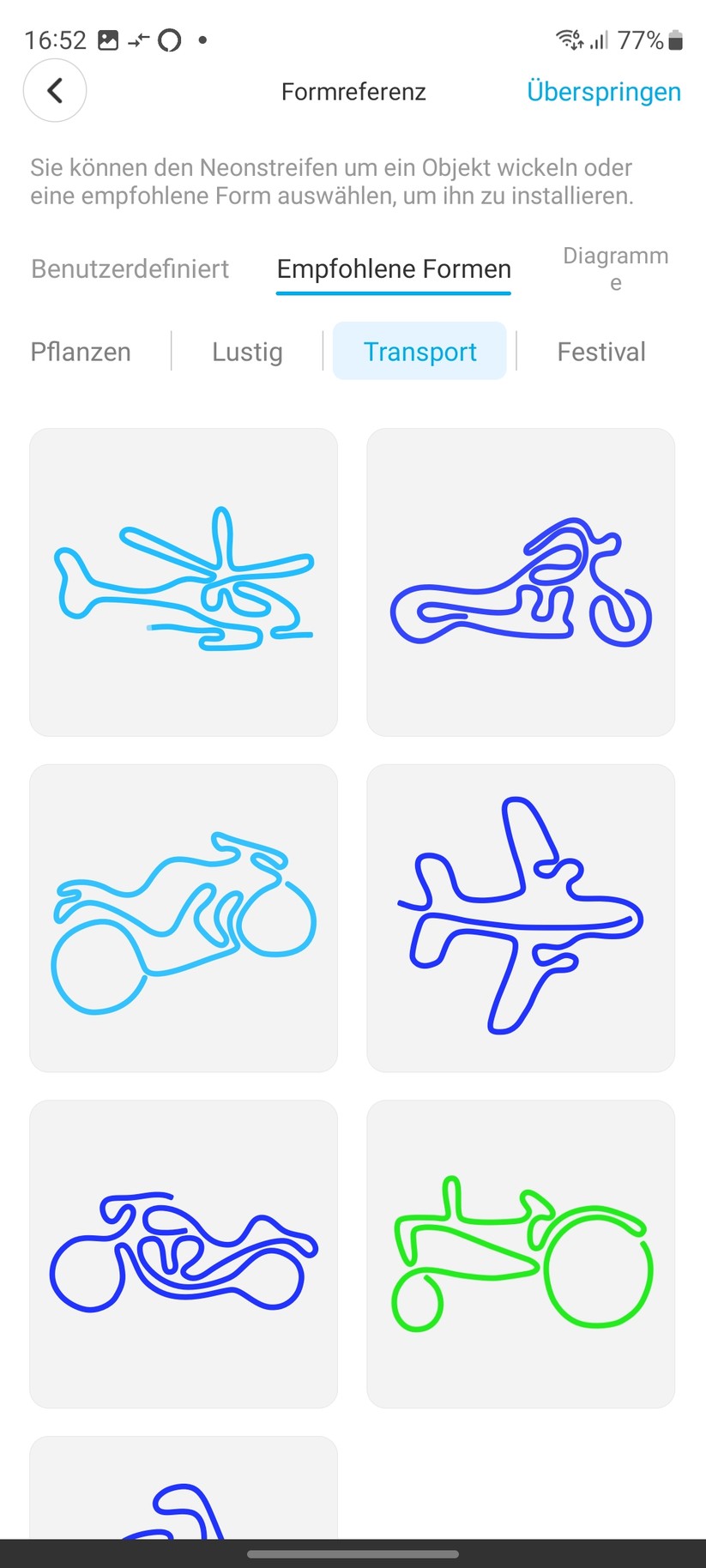The width and height of the screenshot is (706, 1568).
Task: Select the Pflanzen category filter
Action: [x=80, y=351]
